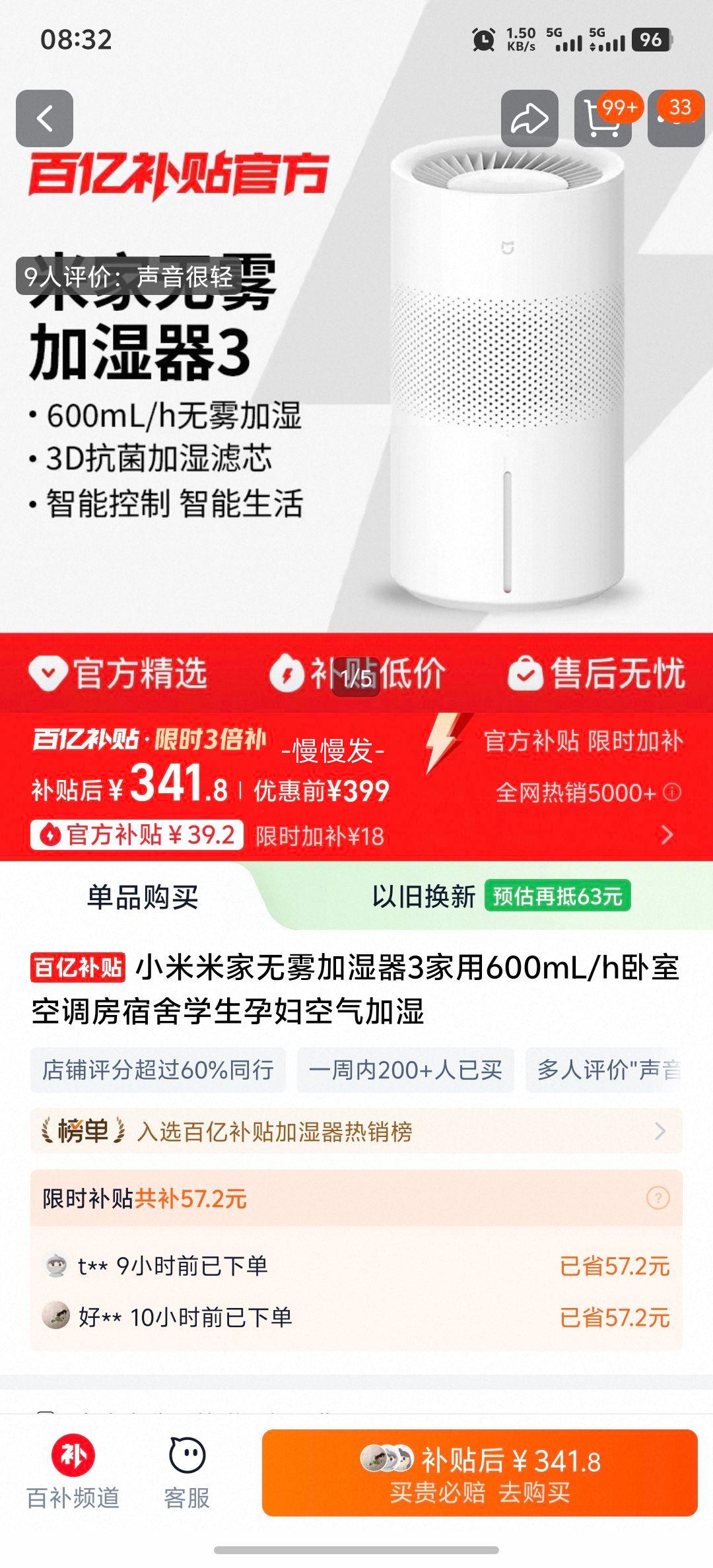View the humidifier product photo
The image size is (713, 1568).
[x=508, y=376]
